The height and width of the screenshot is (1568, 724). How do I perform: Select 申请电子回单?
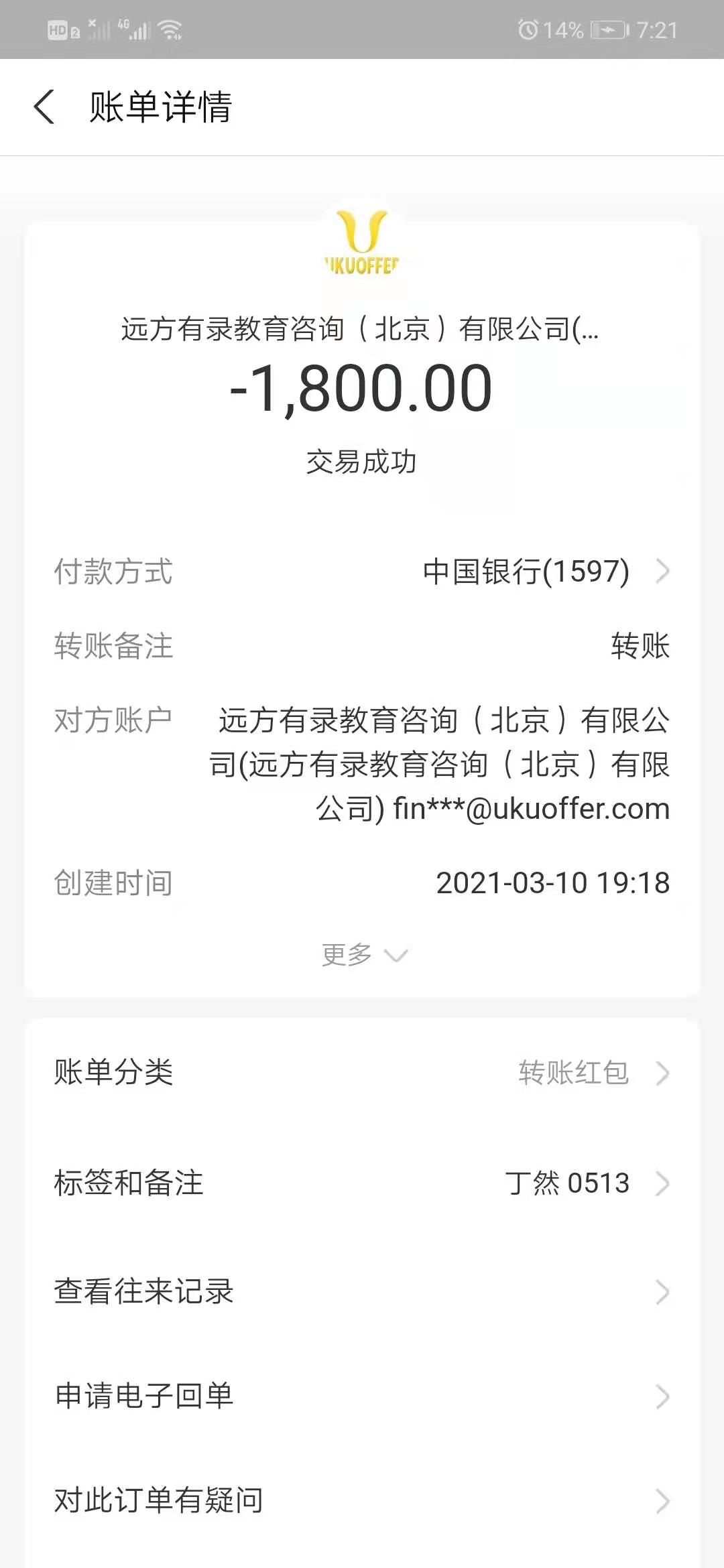(362, 1396)
